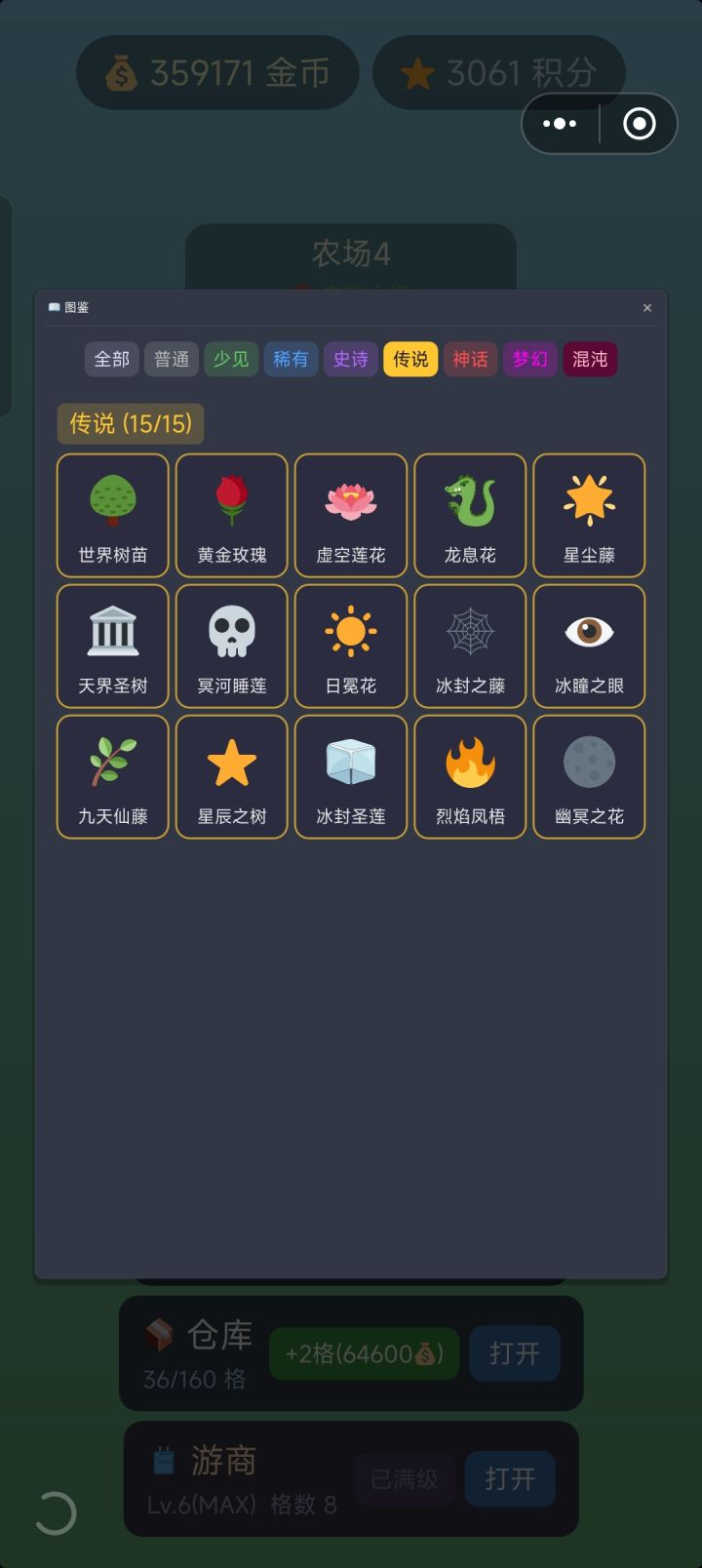702x1568 pixels.
Task: Switch to the 史诗 category
Action: (350, 359)
